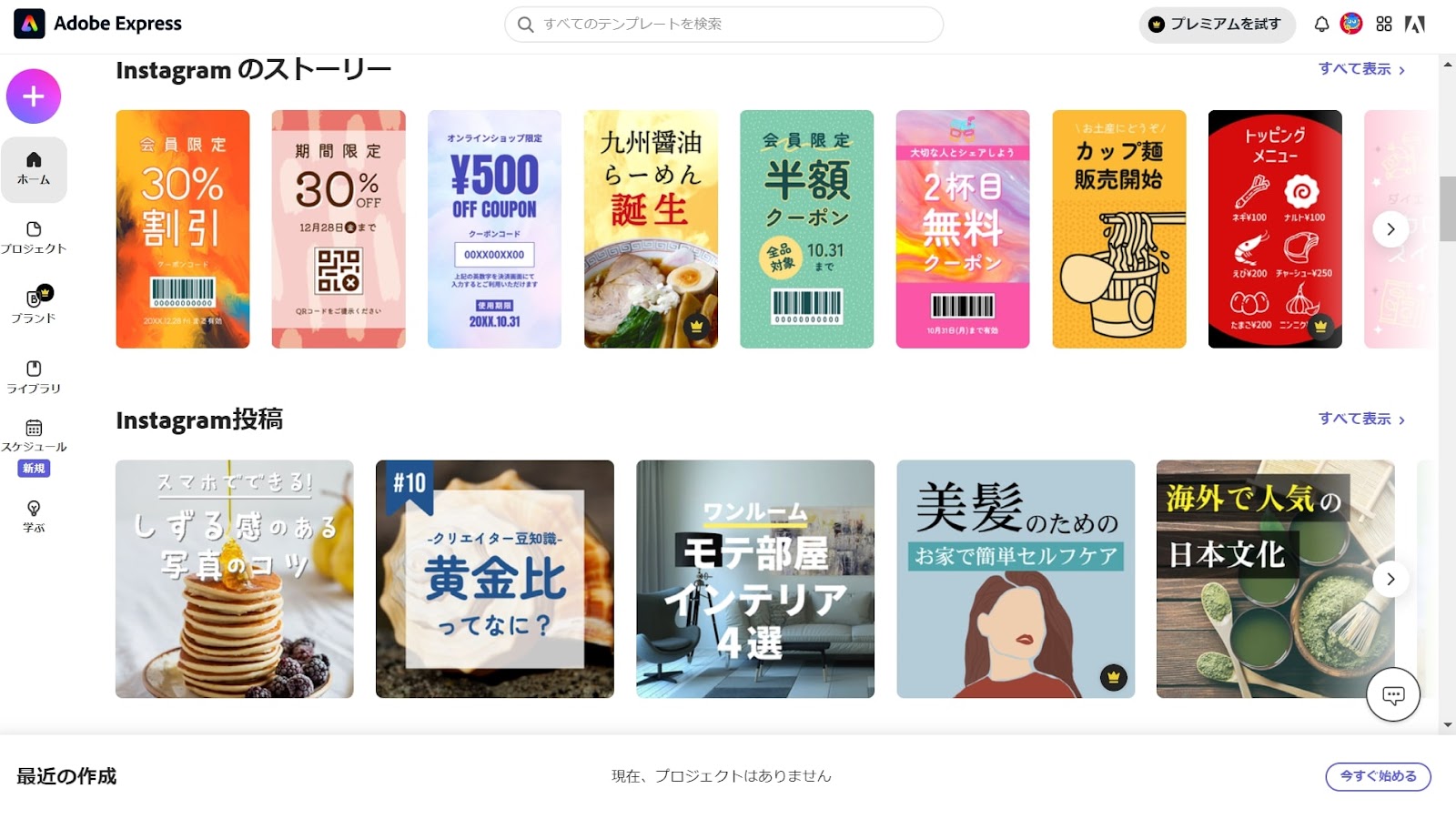
Task: Try premium with プレミアムを試す button
Action: pos(1216,25)
